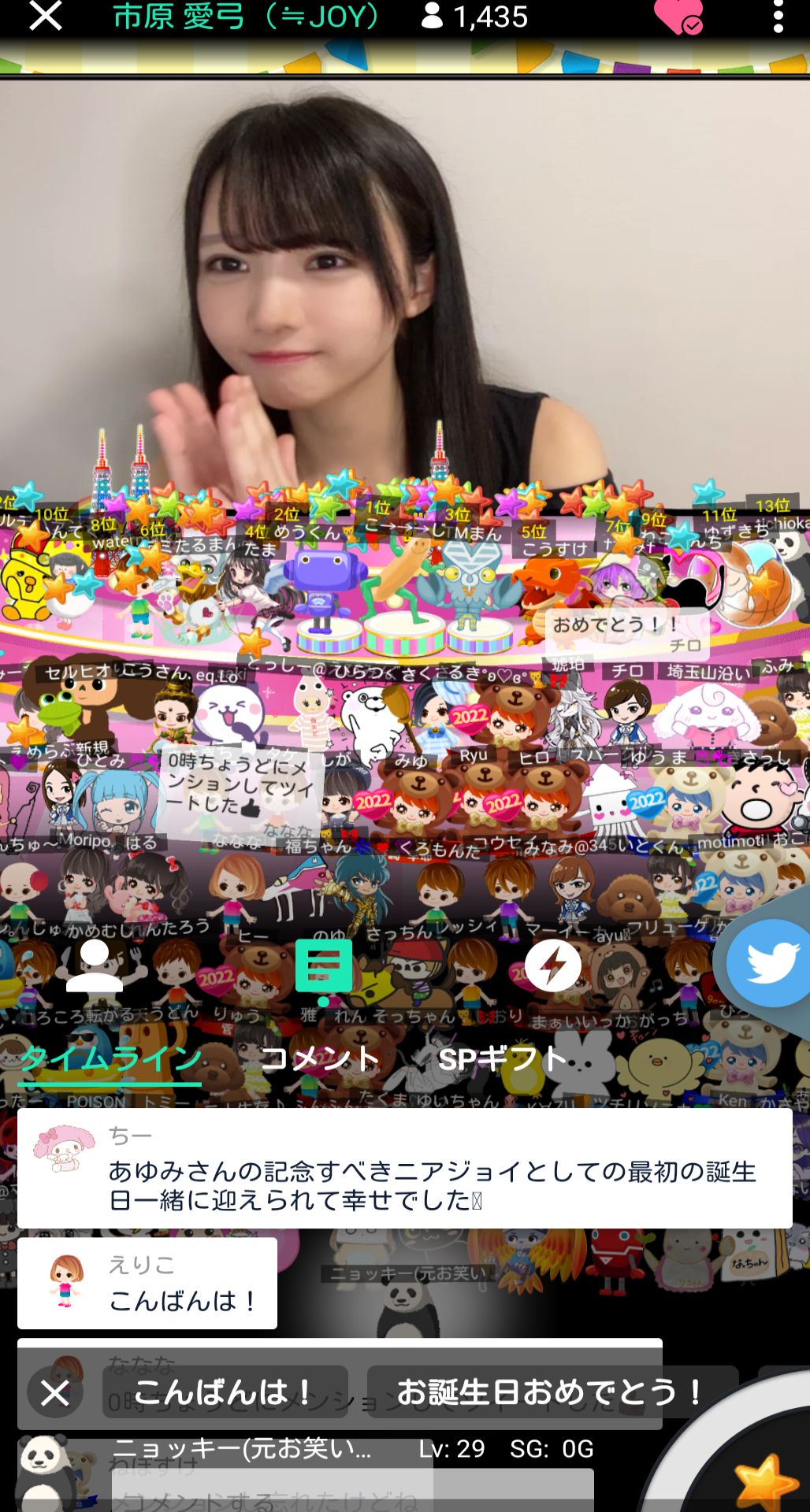Send the quick comment こんばんは！
810x1512 pixels.
(x=225, y=1392)
